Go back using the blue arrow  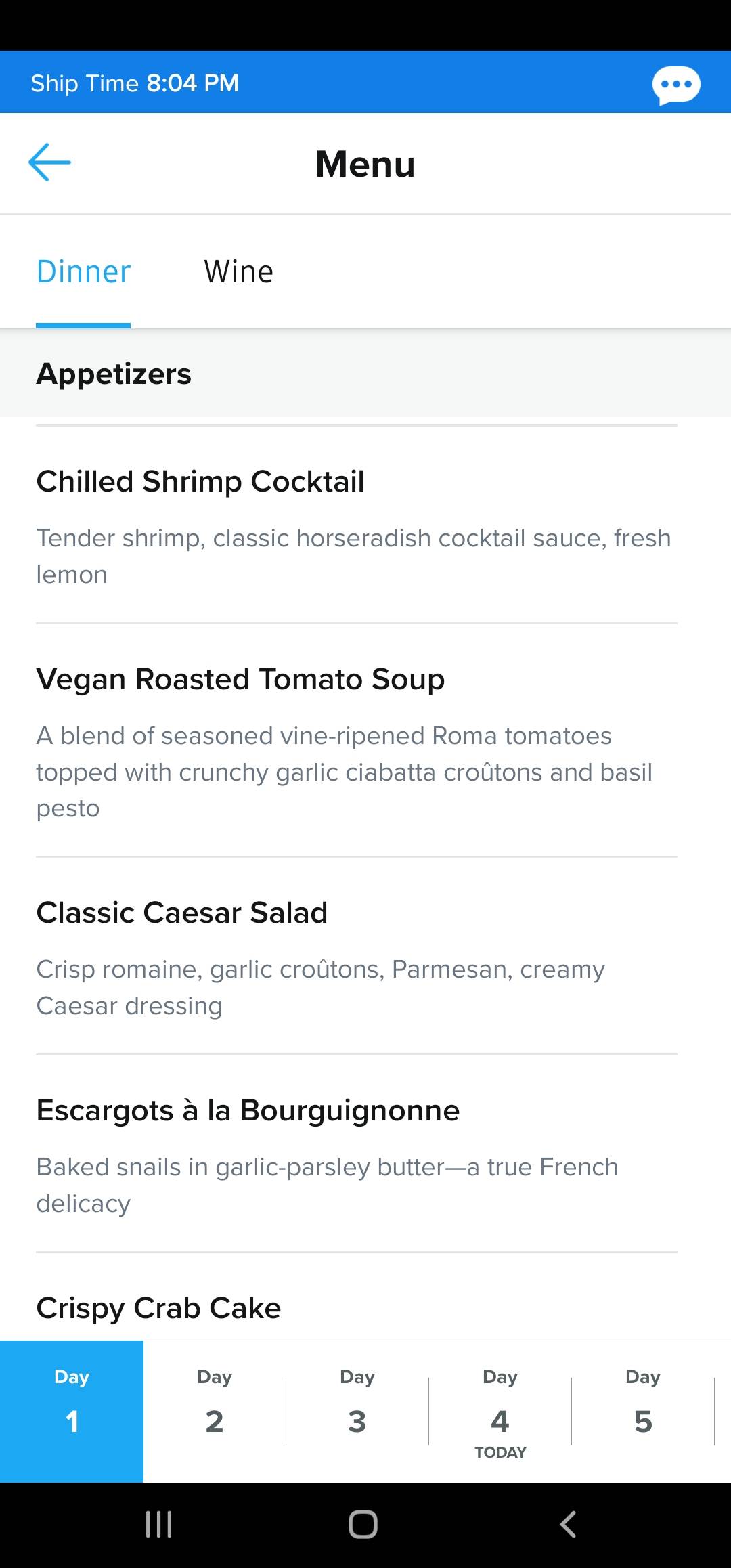point(49,162)
